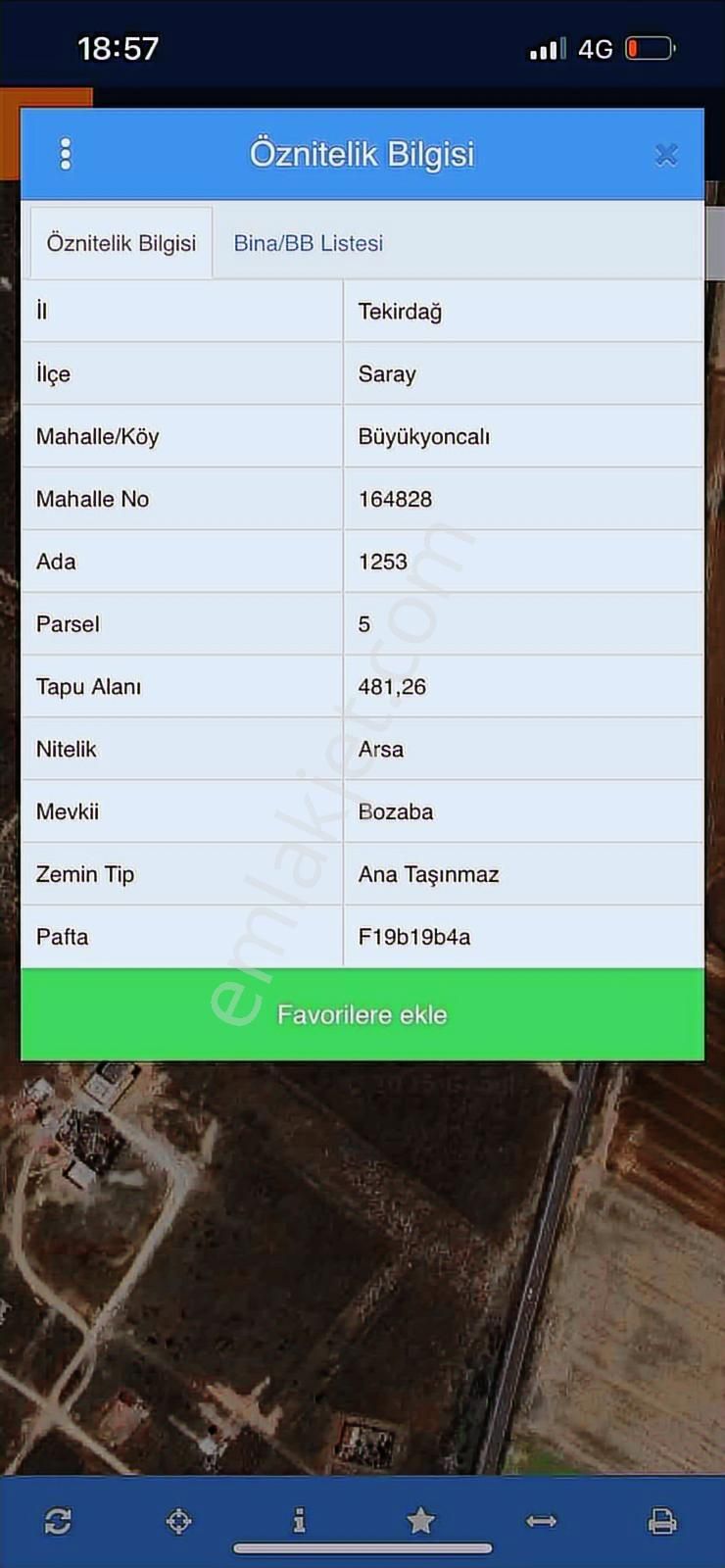Open the three-dot menu in the header
Image resolution: width=725 pixels, height=1568 pixels.
65,154
